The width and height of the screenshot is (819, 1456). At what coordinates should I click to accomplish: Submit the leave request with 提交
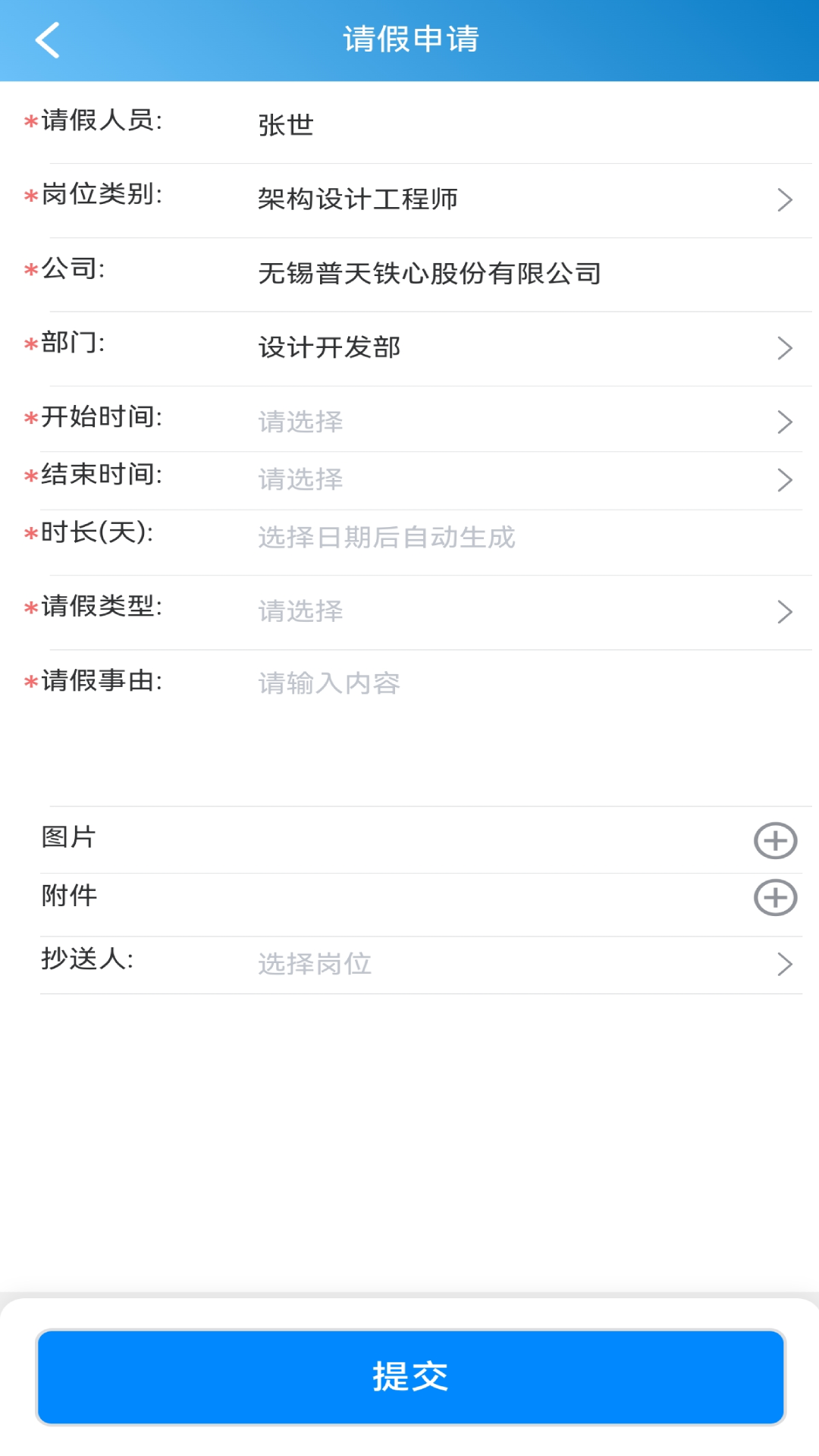tap(410, 1376)
